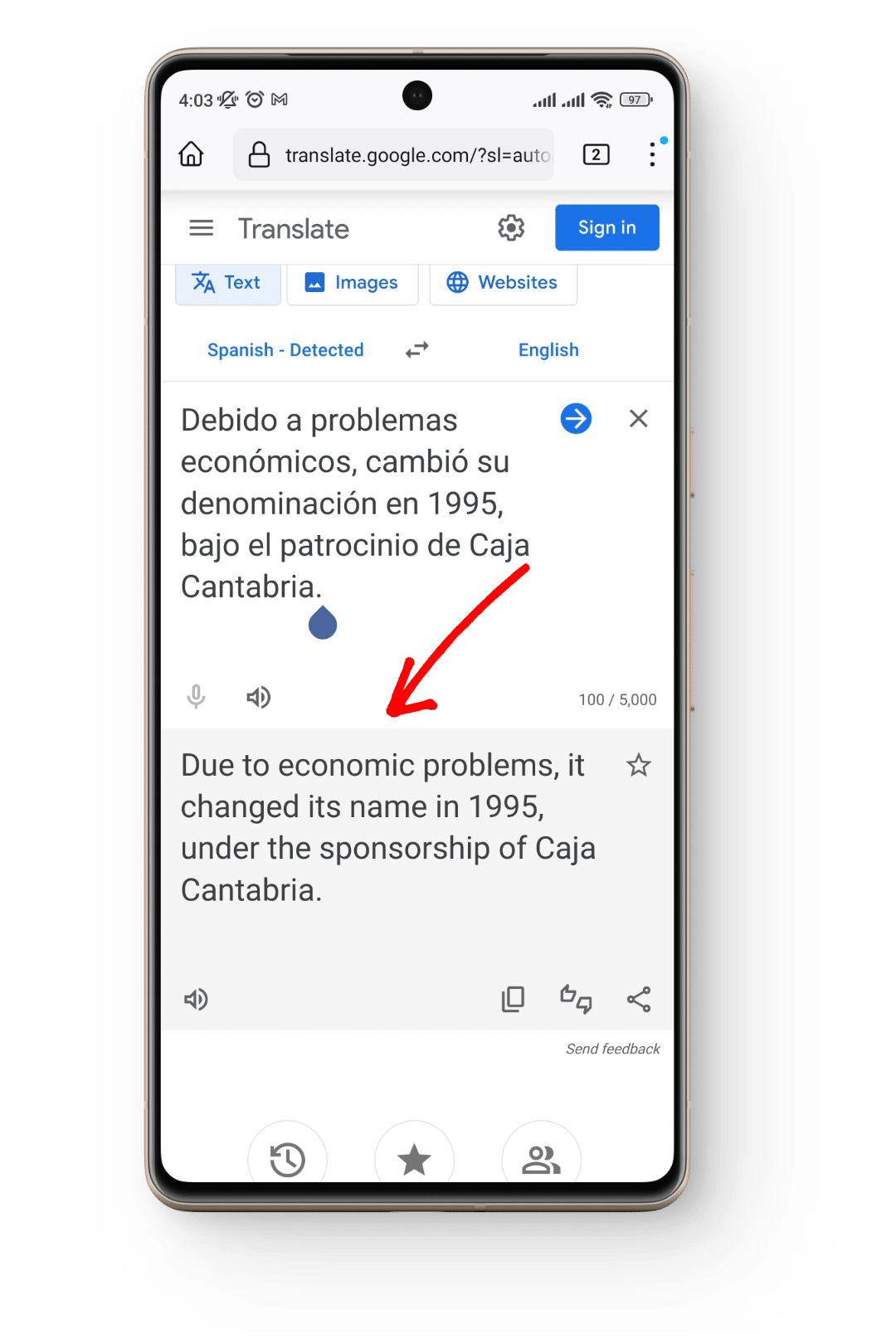Viewport: 896px width, 1344px height.
Task: Tap the Sign in button
Action: pyautogui.click(x=606, y=227)
